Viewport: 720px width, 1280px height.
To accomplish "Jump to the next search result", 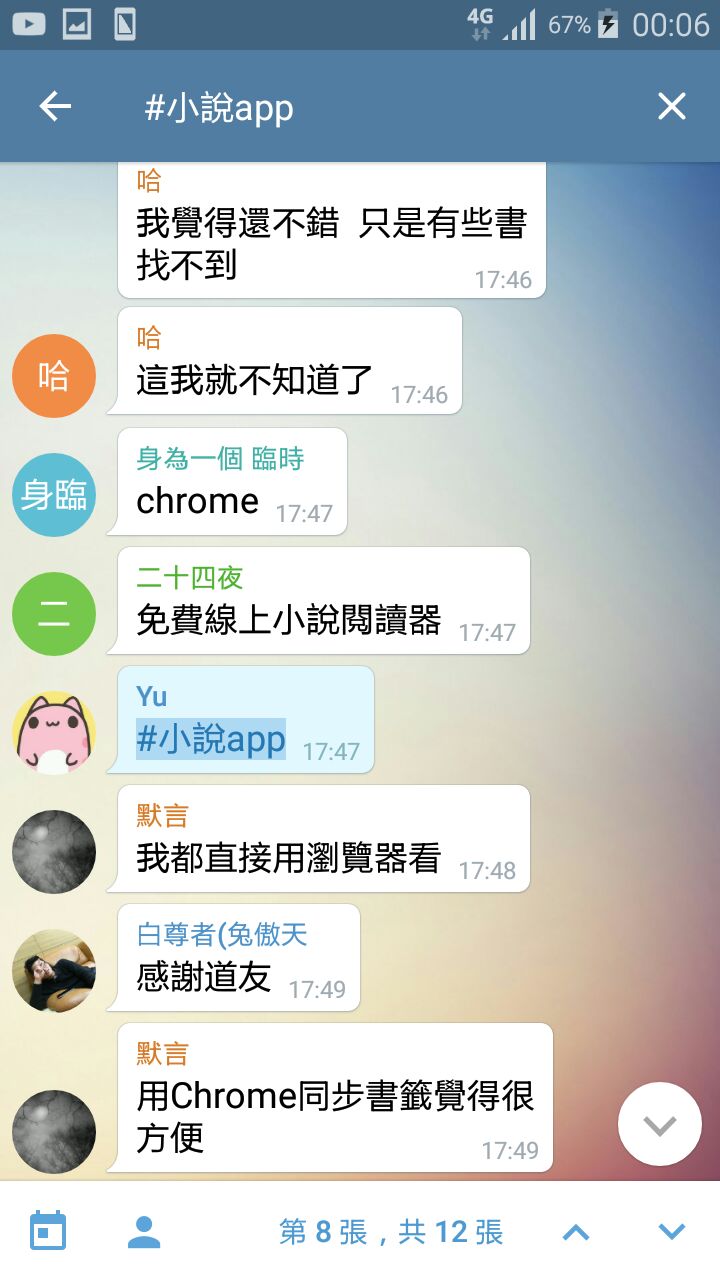I will [x=671, y=1232].
